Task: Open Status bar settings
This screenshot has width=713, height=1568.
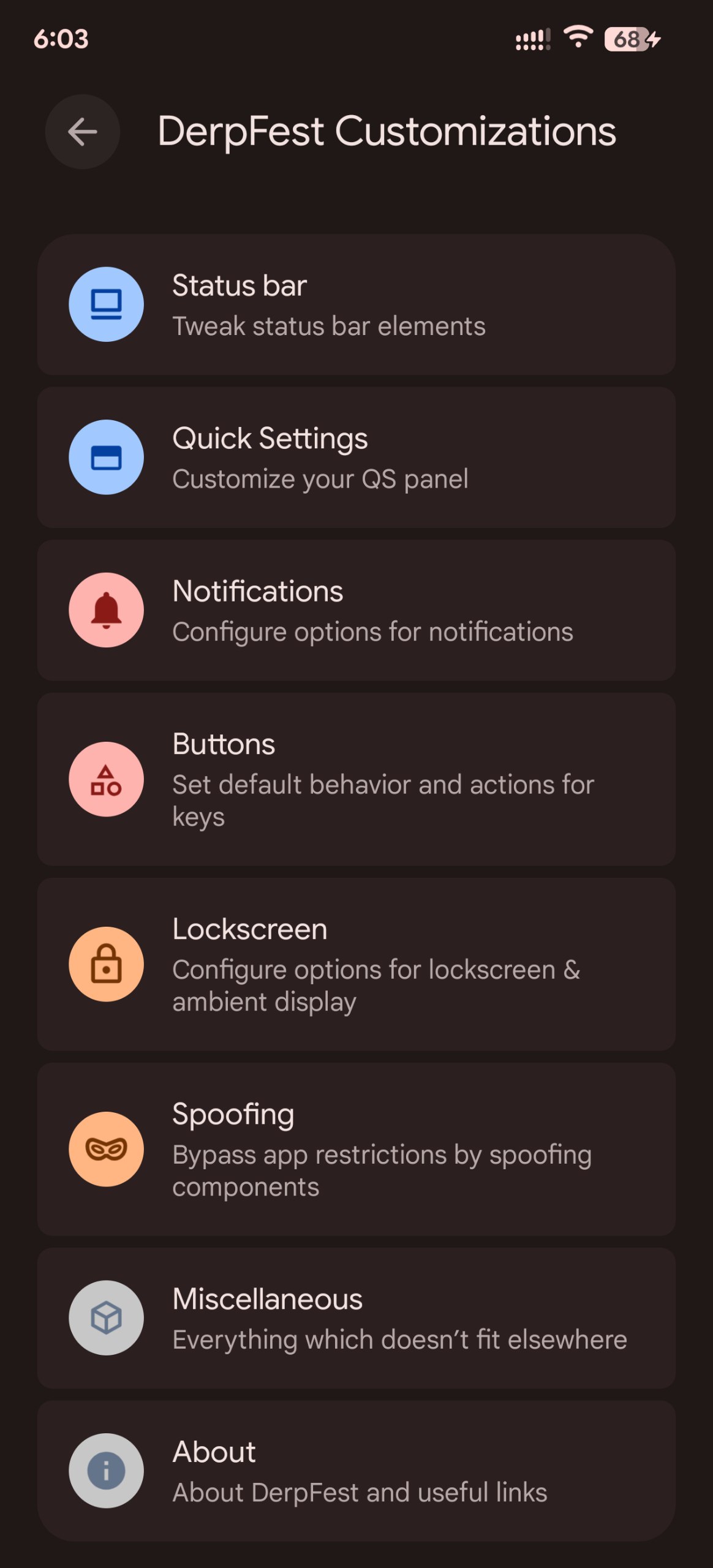Action: [x=356, y=304]
